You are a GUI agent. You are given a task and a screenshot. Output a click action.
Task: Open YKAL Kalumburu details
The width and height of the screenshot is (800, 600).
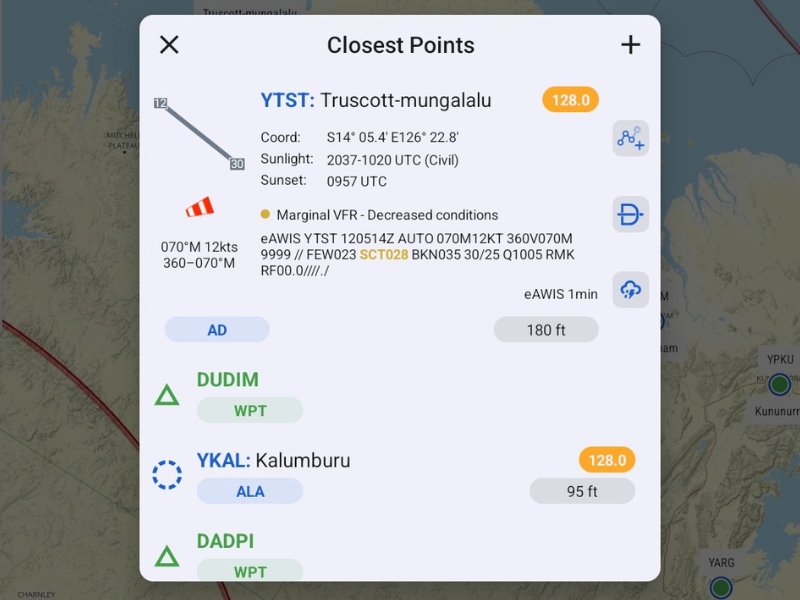pyautogui.click(x=274, y=461)
